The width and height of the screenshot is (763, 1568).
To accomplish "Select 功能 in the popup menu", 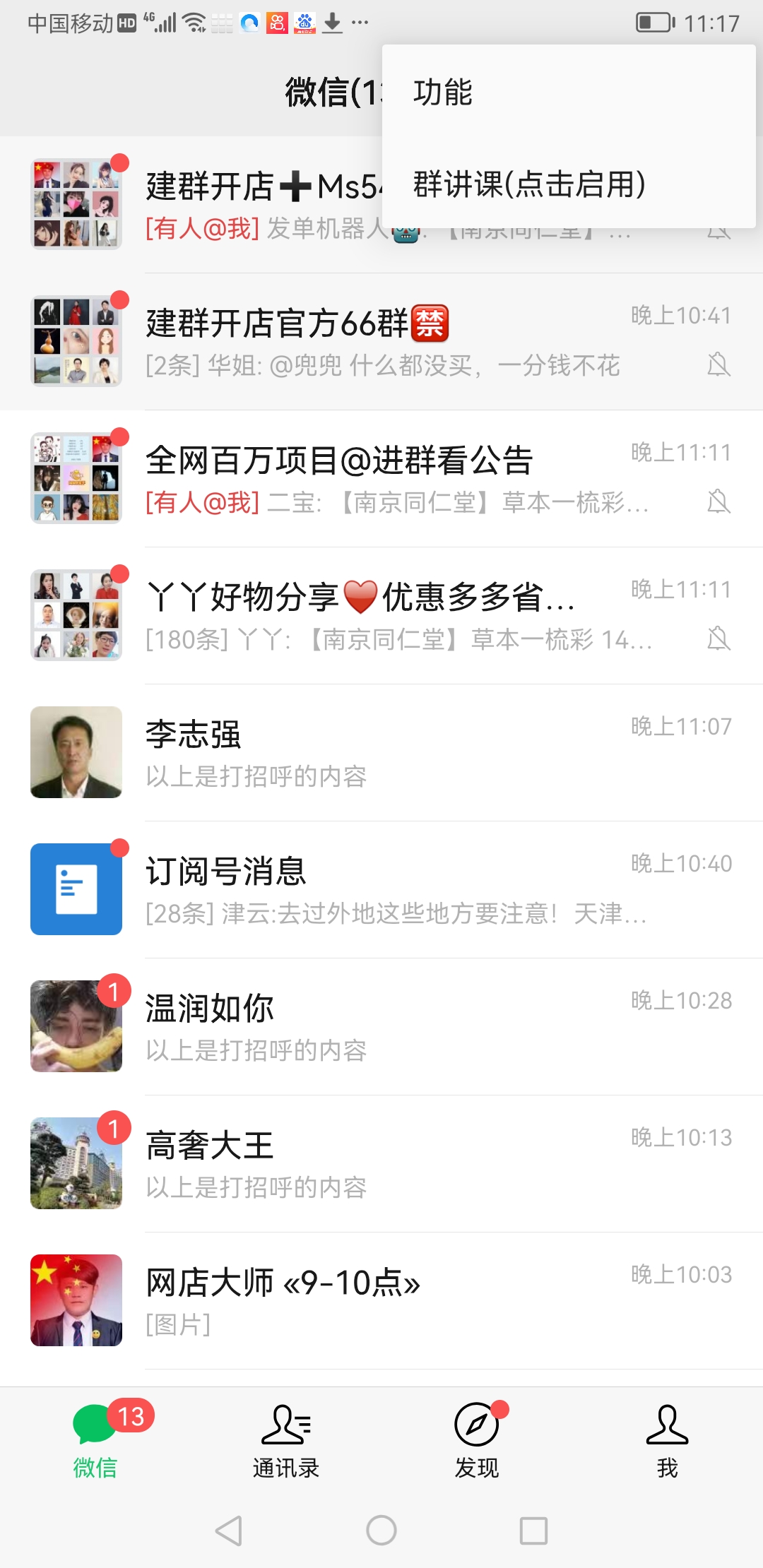I will pyautogui.click(x=442, y=93).
